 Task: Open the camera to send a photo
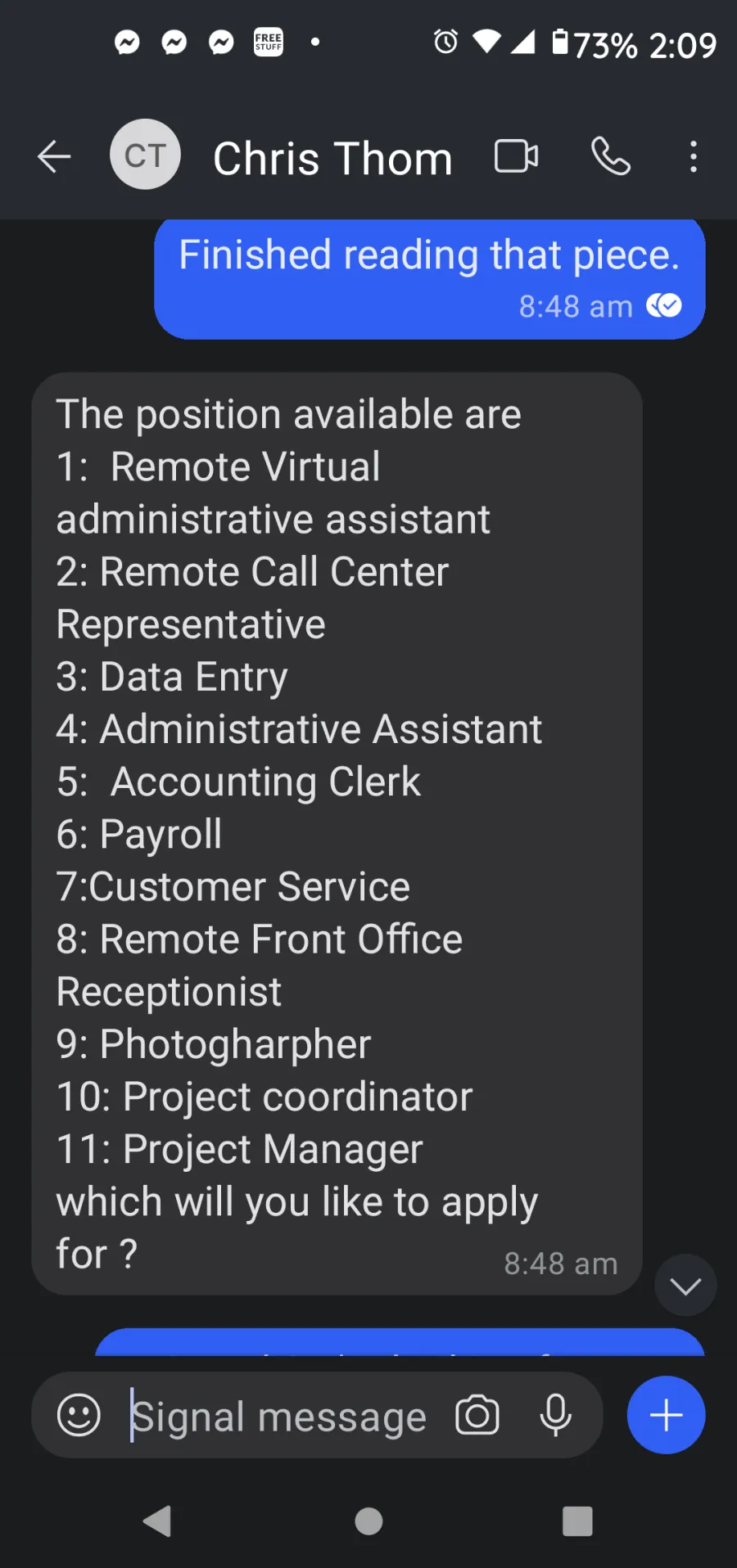477,1415
